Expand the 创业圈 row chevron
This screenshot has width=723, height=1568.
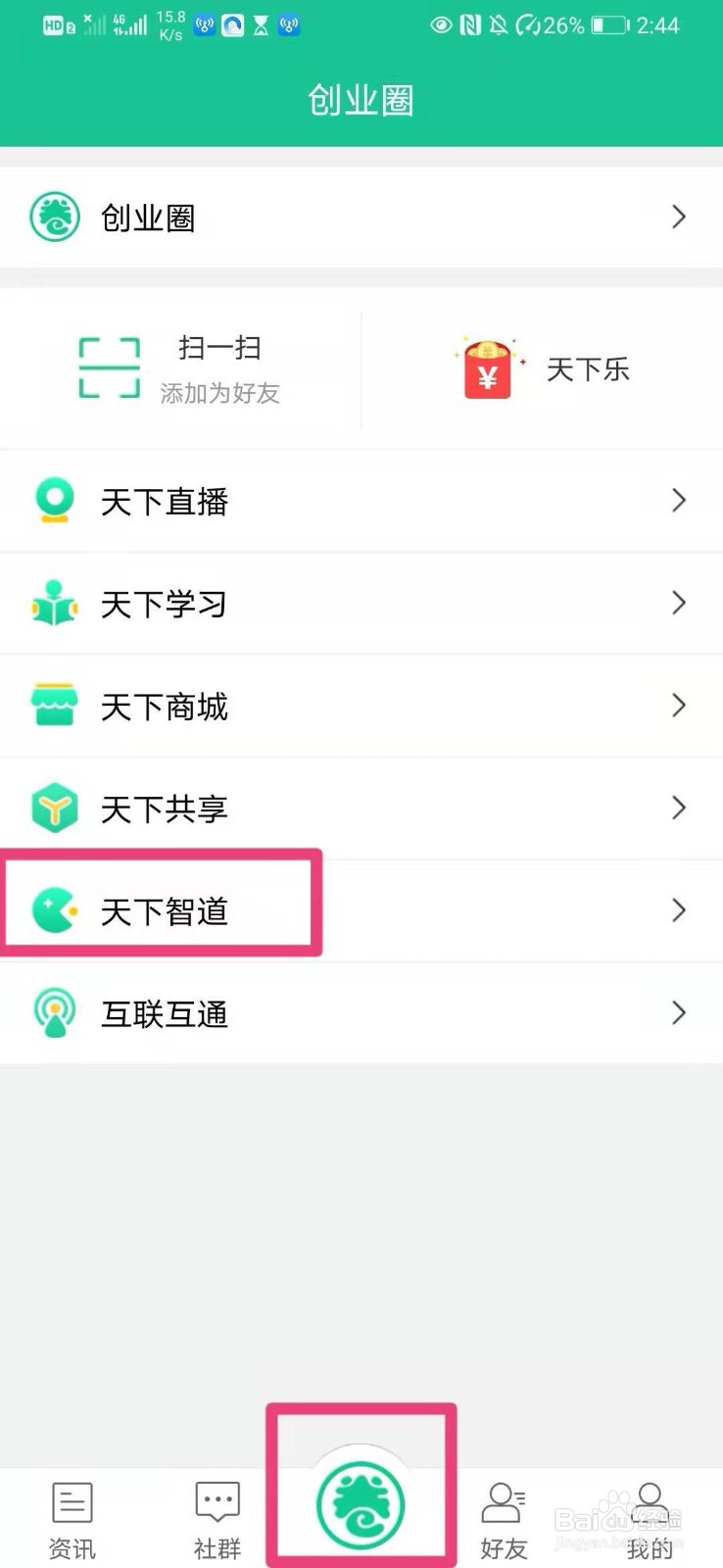coord(679,217)
